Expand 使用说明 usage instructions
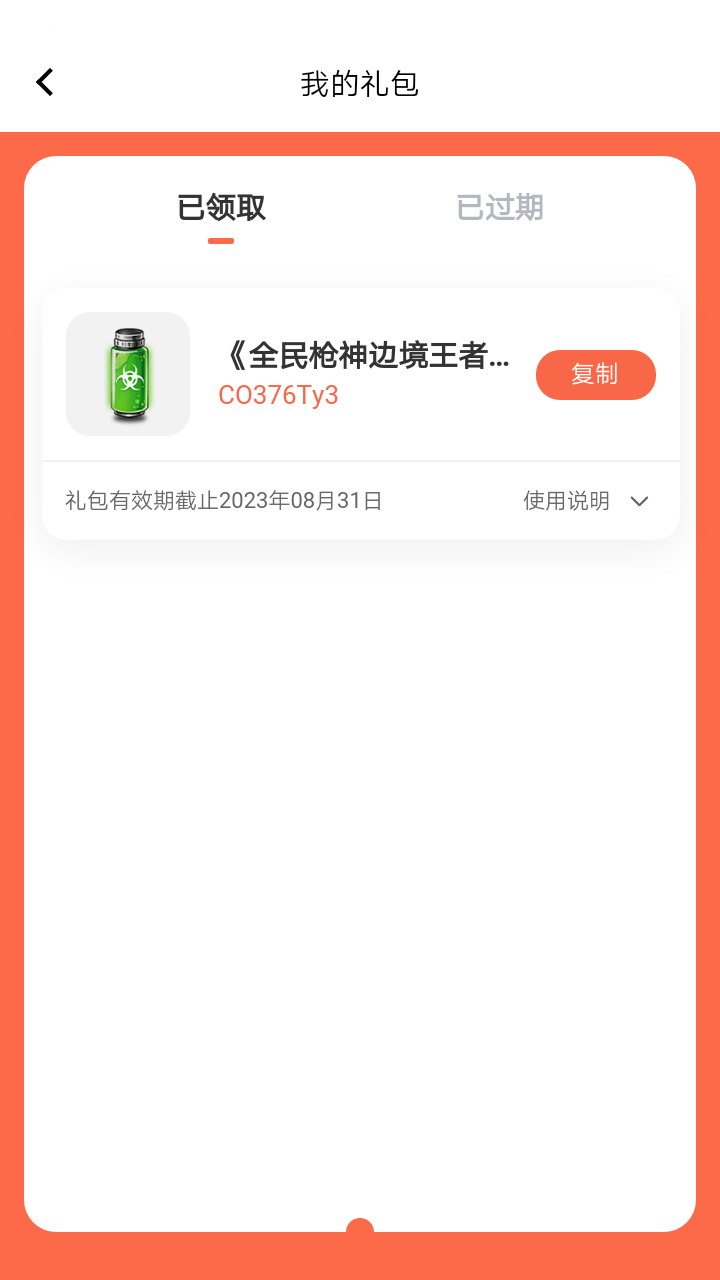This screenshot has height=1280, width=720. click(587, 501)
